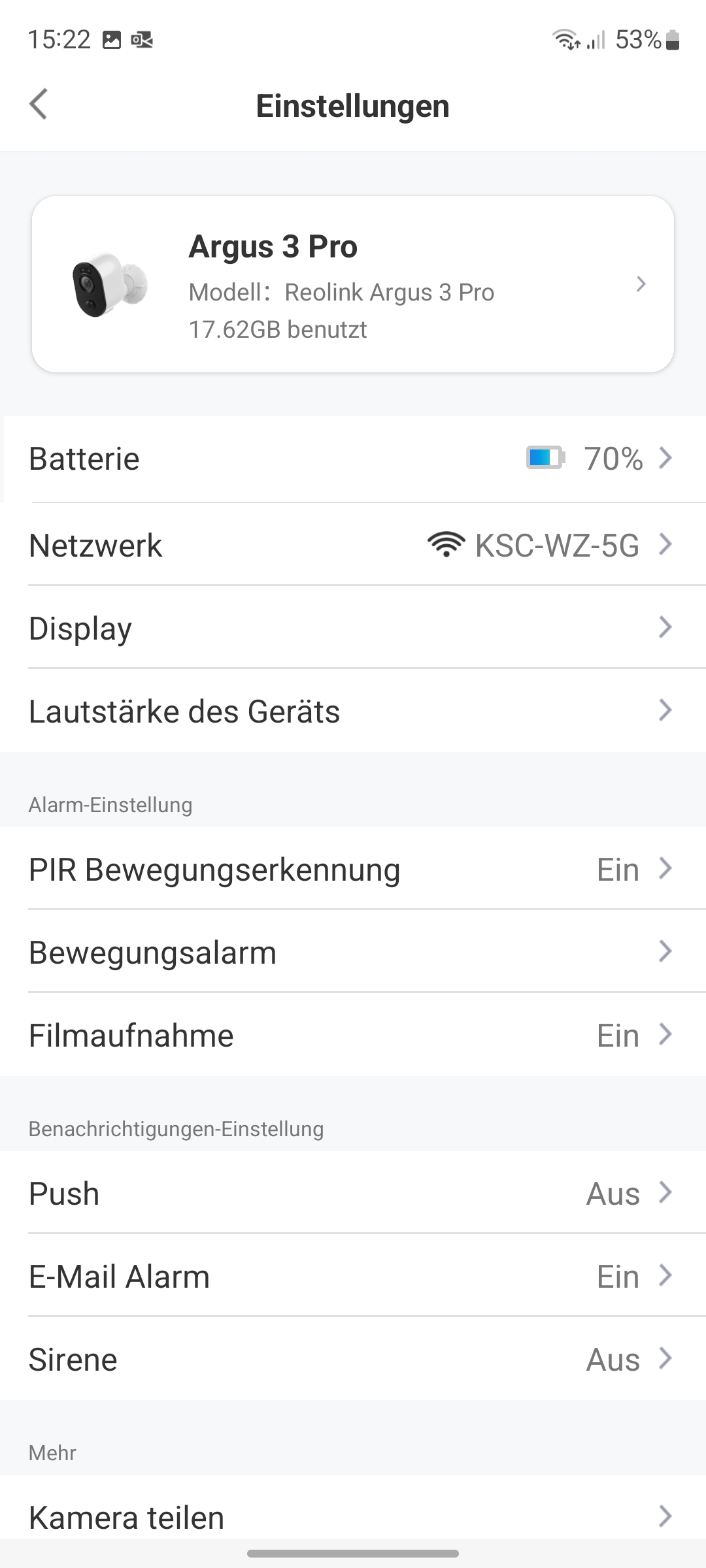Open Netzwerk settings
The width and height of the screenshot is (706, 1568).
tap(353, 545)
